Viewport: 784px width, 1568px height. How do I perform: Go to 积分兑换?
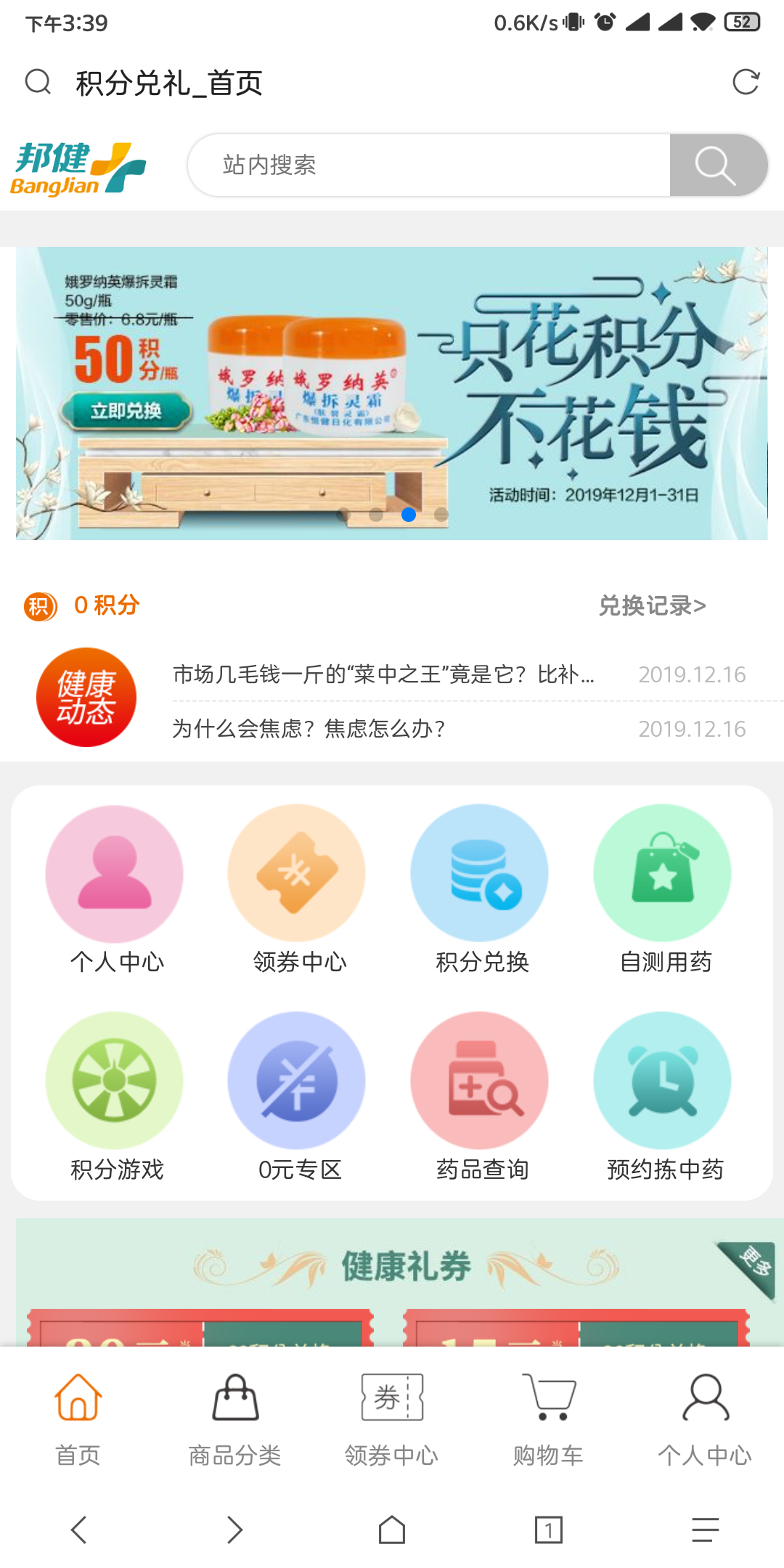click(x=480, y=889)
